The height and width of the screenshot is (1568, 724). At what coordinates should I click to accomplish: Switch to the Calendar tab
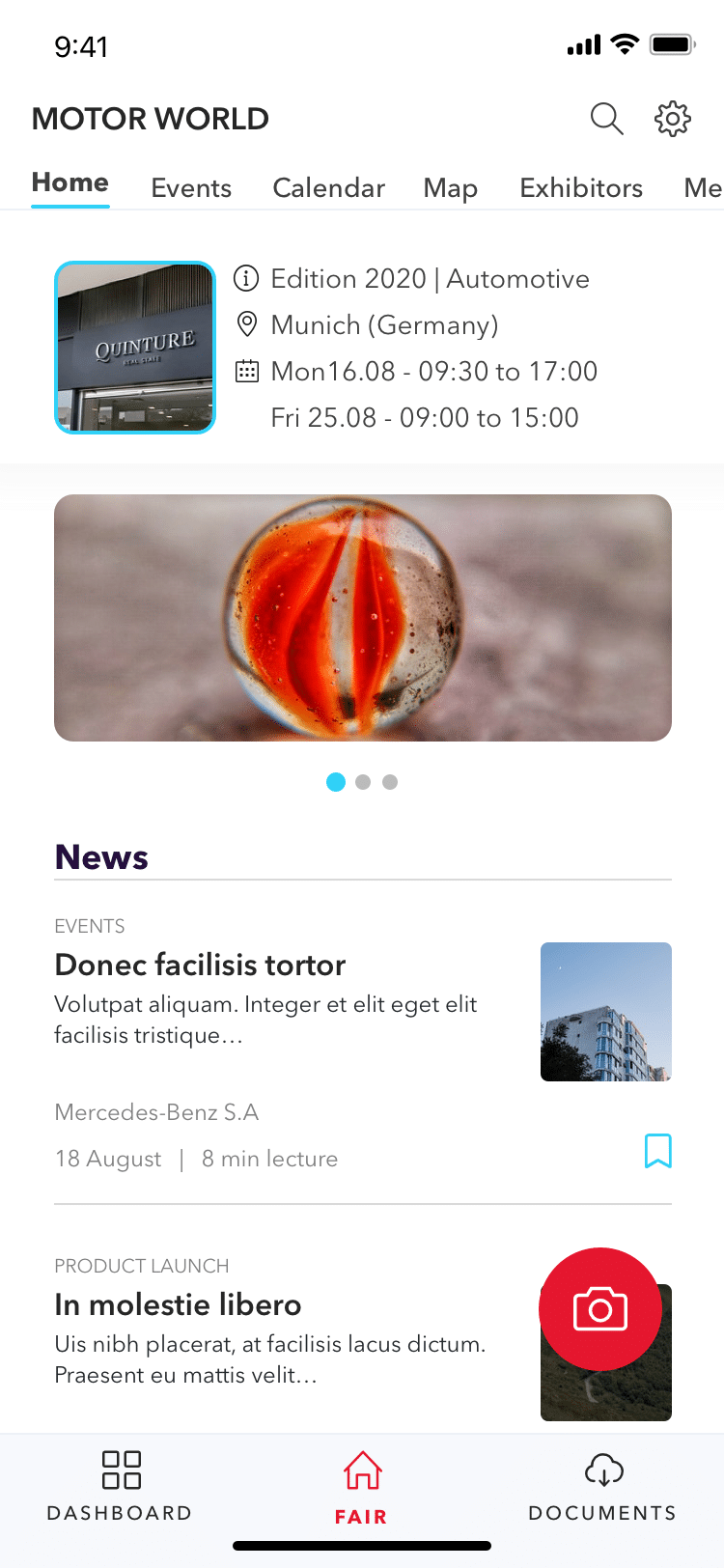328,187
